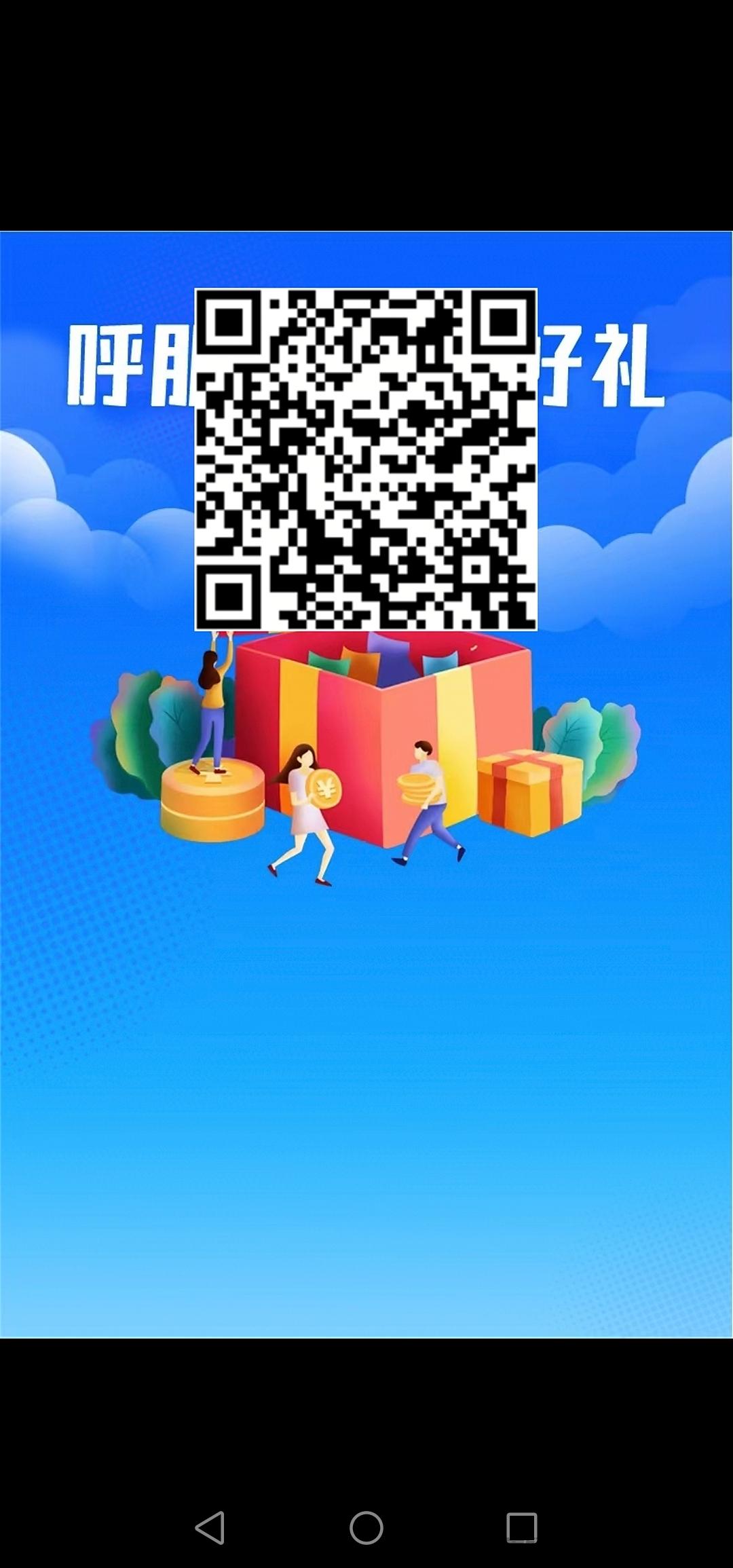Viewport: 733px width, 1568px height.
Task: Go back using the system back button
Action: pos(210,1528)
